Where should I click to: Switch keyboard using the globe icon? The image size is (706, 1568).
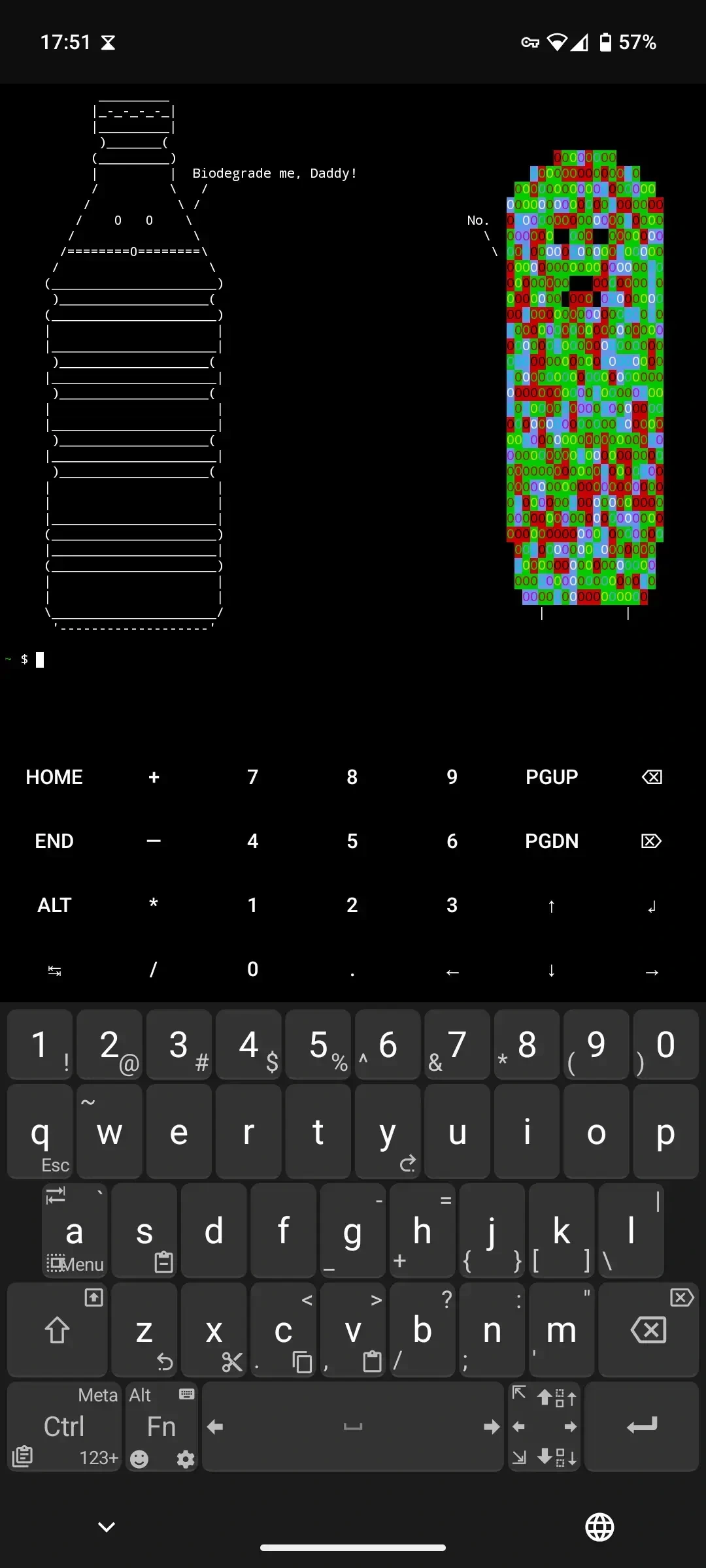coord(599,1527)
